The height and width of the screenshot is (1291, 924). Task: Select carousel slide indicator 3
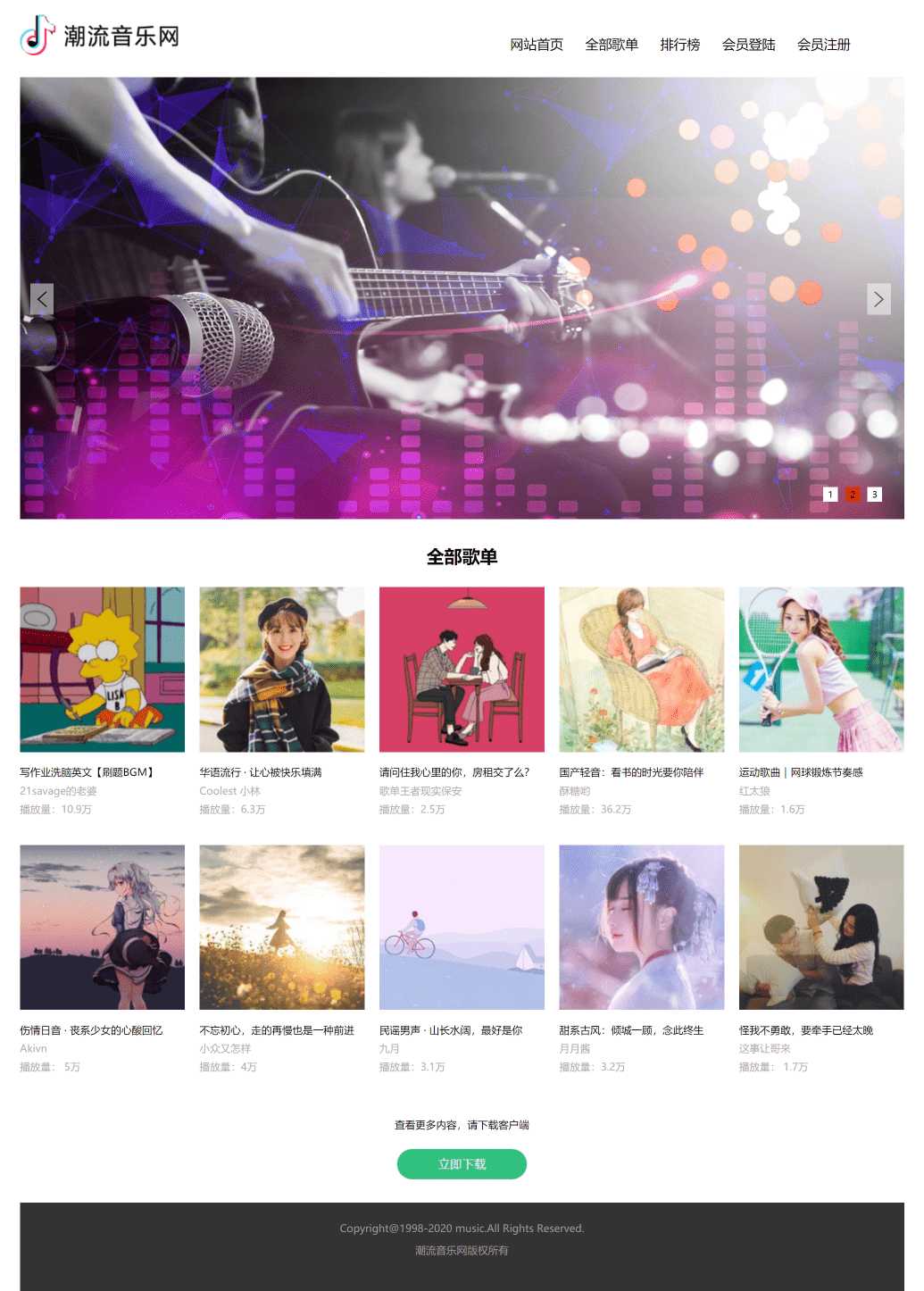[x=876, y=494]
